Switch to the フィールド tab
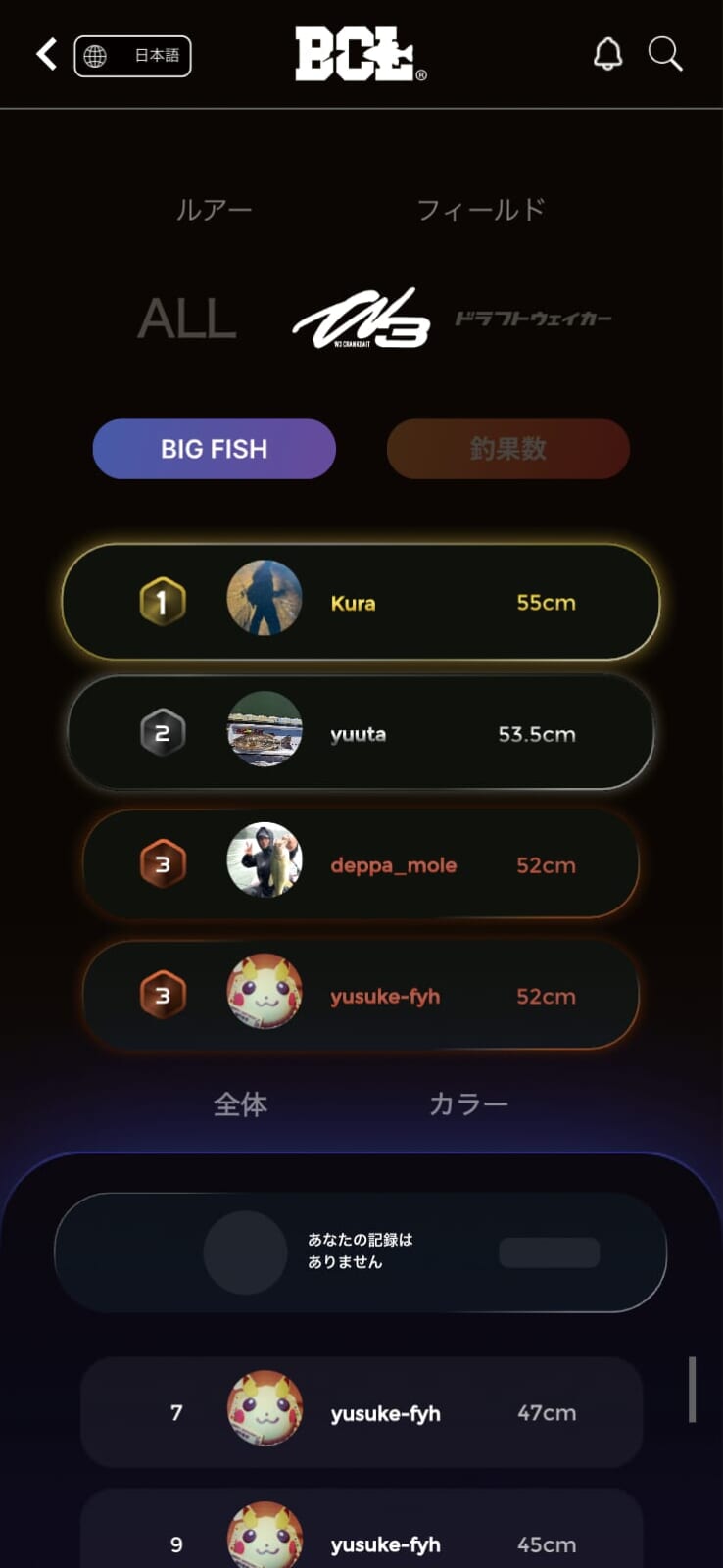Screen dimensions: 723x1568 pos(481,210)
